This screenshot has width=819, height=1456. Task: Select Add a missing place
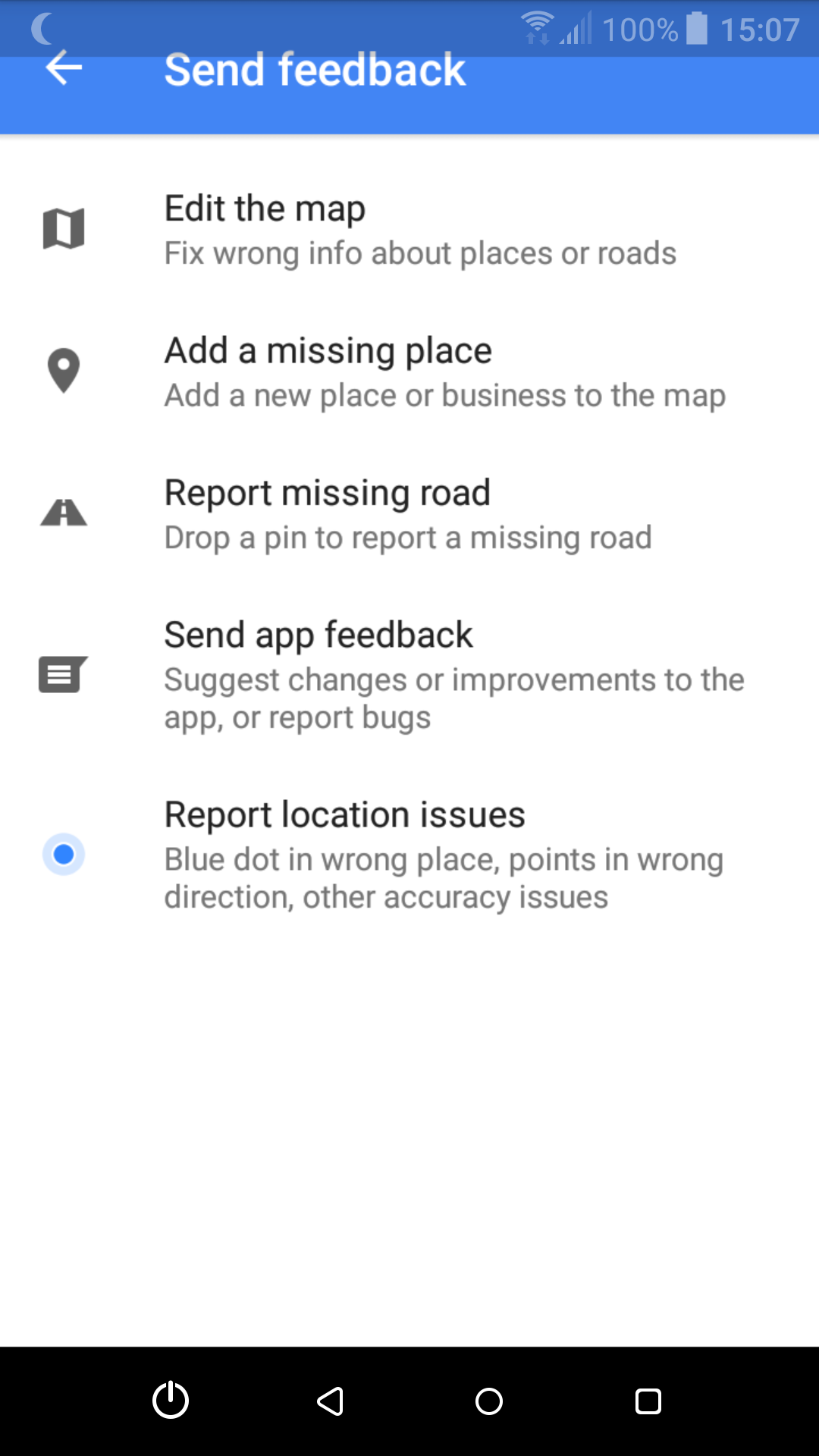tap(409, 372)
